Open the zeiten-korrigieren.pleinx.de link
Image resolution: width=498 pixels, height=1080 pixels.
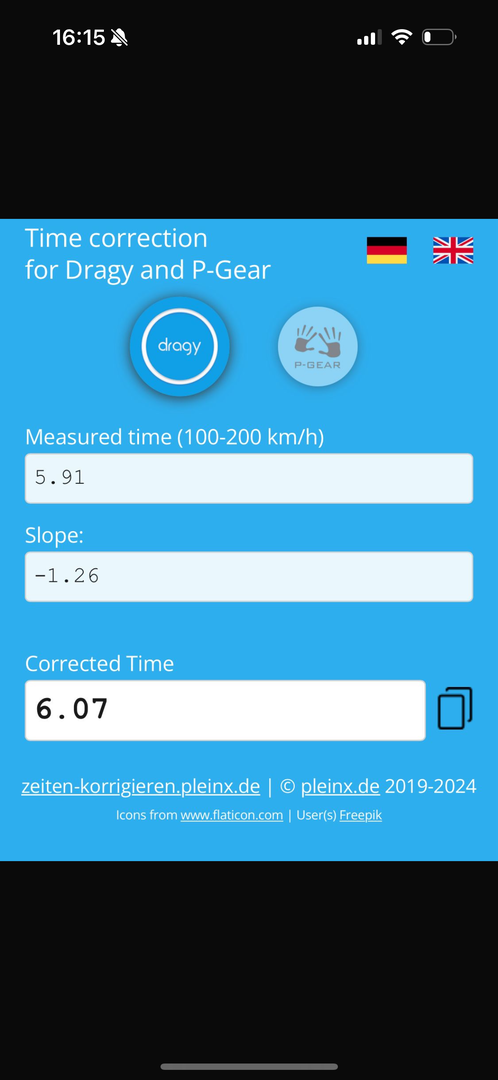coord(141,786)
